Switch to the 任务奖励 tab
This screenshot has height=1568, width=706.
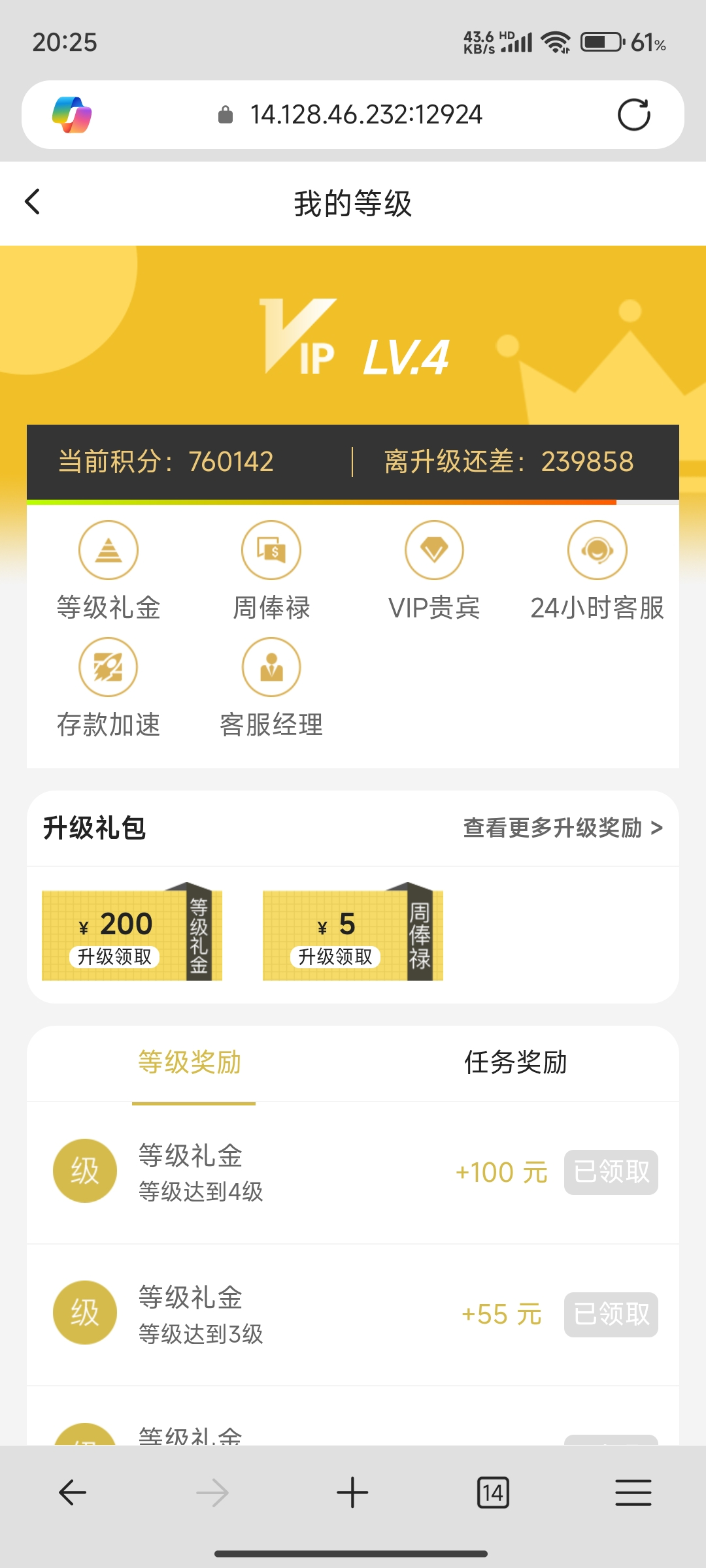(515, 1063)
